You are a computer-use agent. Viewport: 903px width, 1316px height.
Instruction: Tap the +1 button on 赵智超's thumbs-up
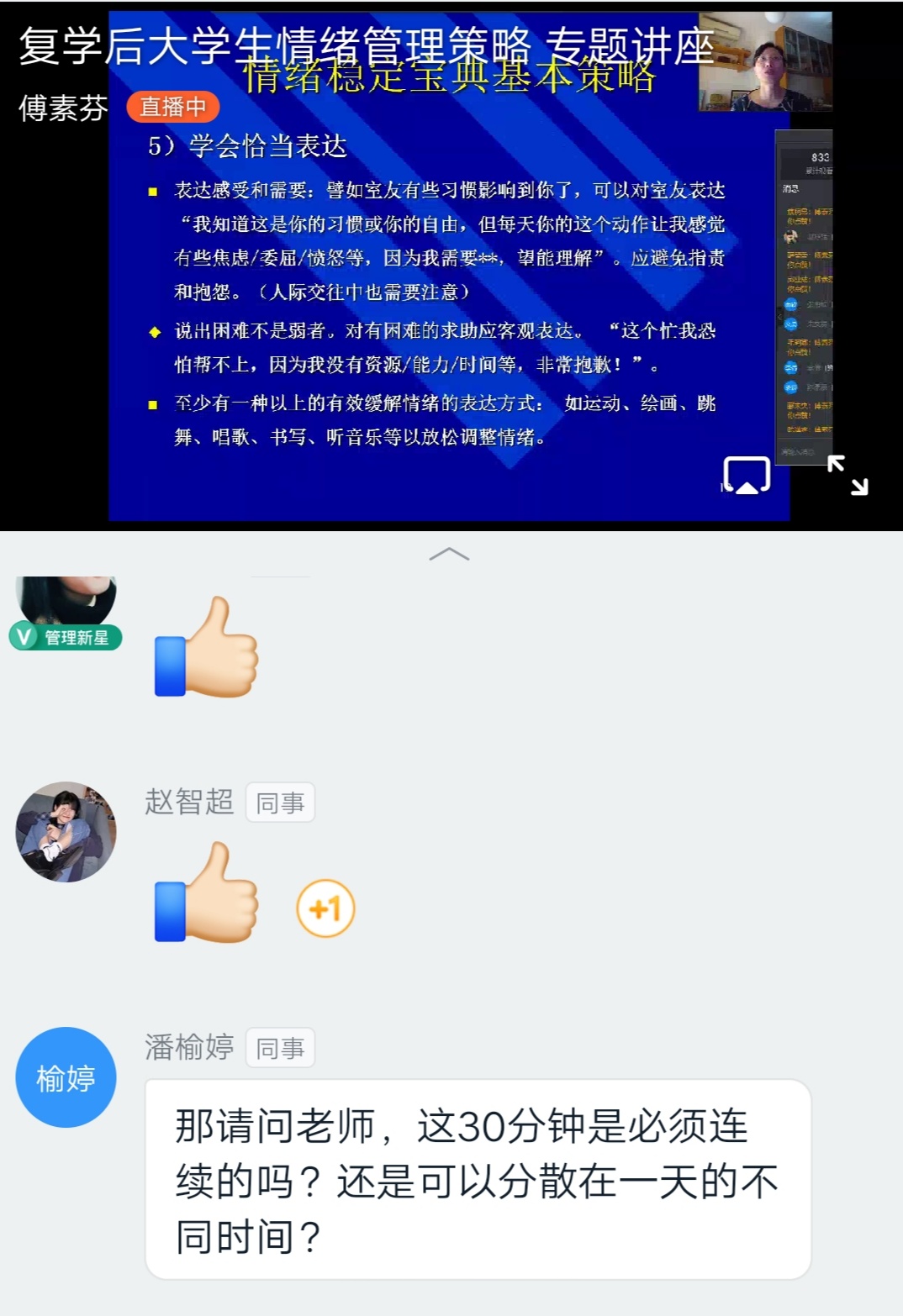[x=325, y=908]
